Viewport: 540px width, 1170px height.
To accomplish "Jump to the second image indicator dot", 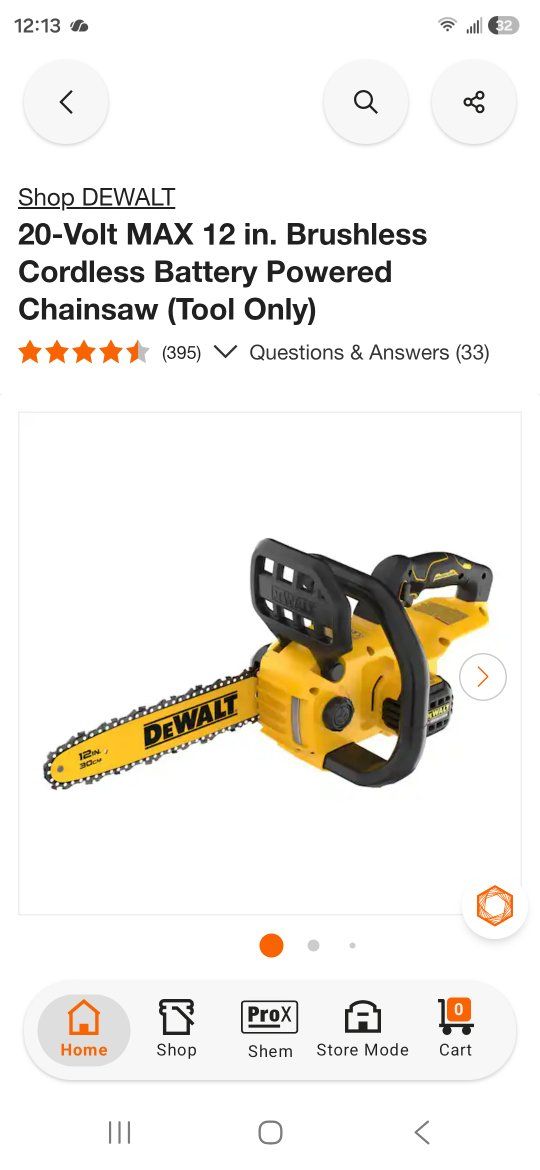I will pos(313,945).
